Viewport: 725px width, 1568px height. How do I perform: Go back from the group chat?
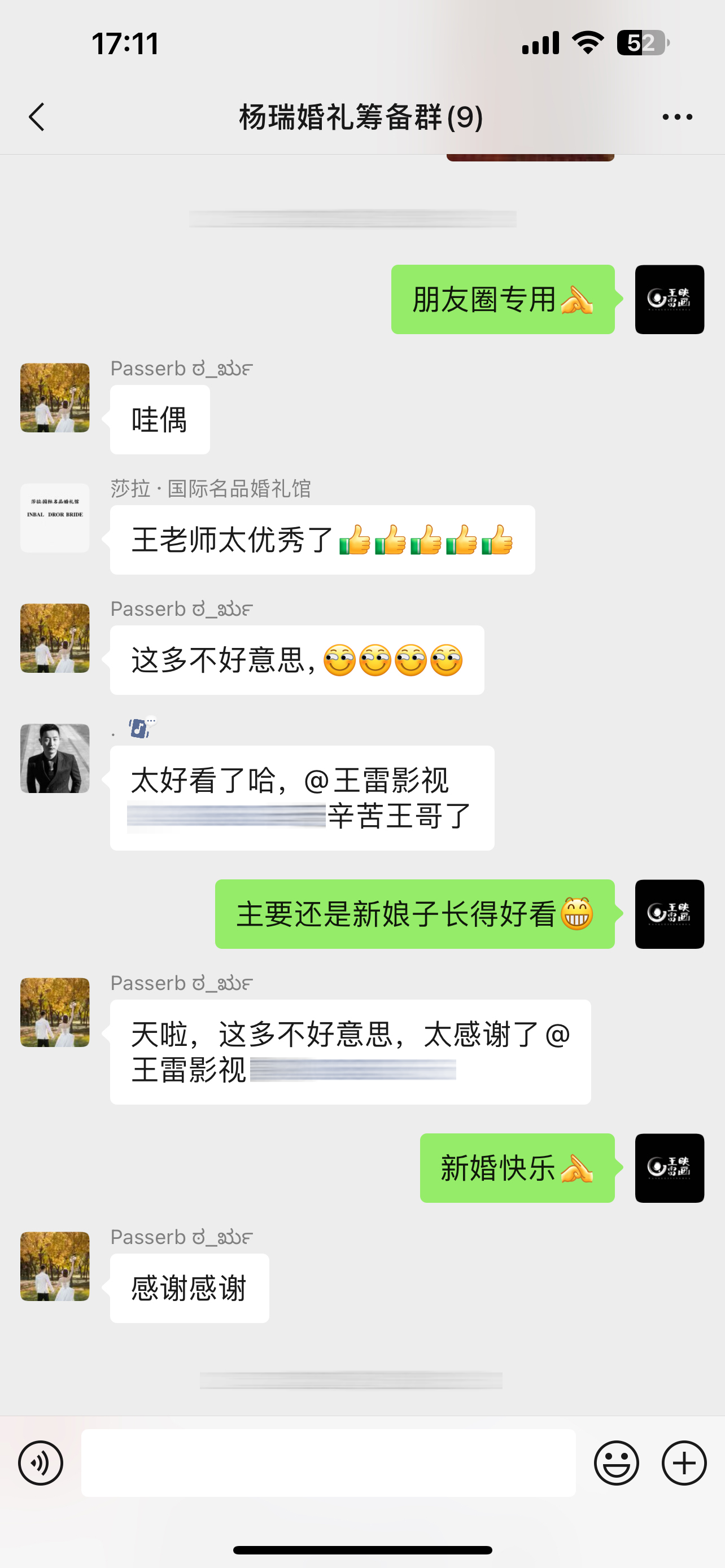point(37,117)
